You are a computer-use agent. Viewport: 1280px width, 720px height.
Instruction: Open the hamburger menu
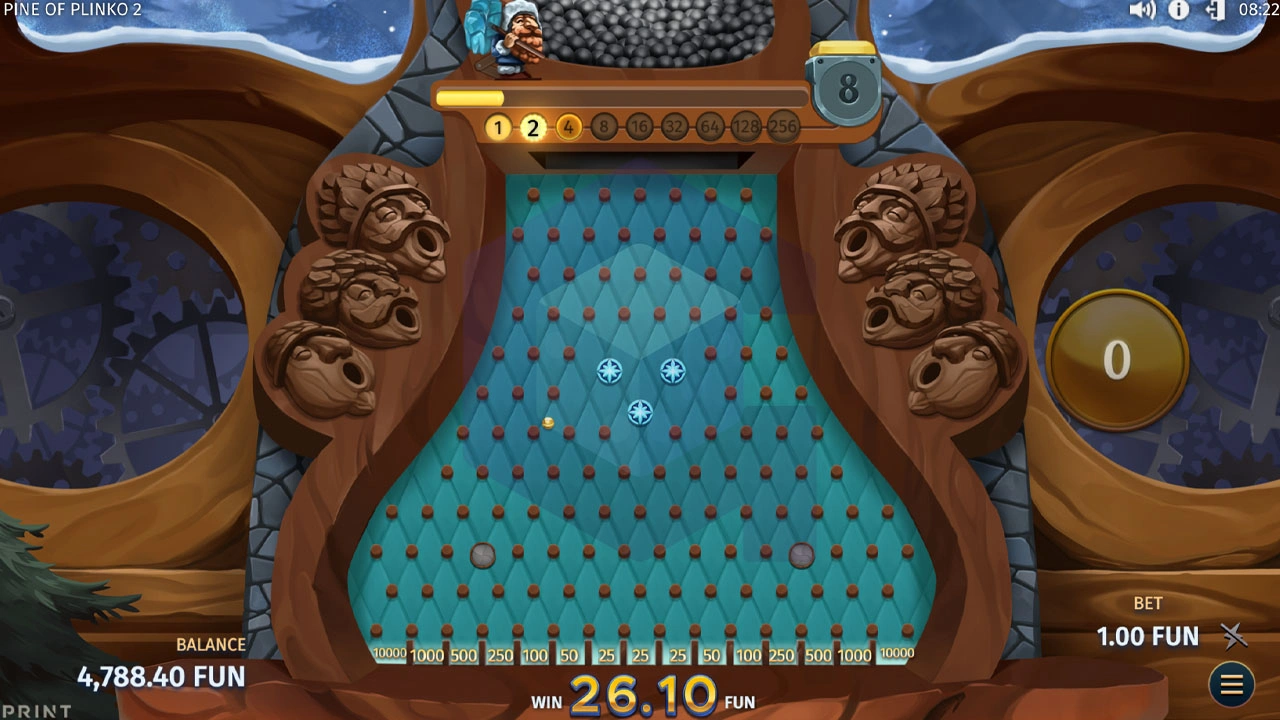coord(1231,684)
